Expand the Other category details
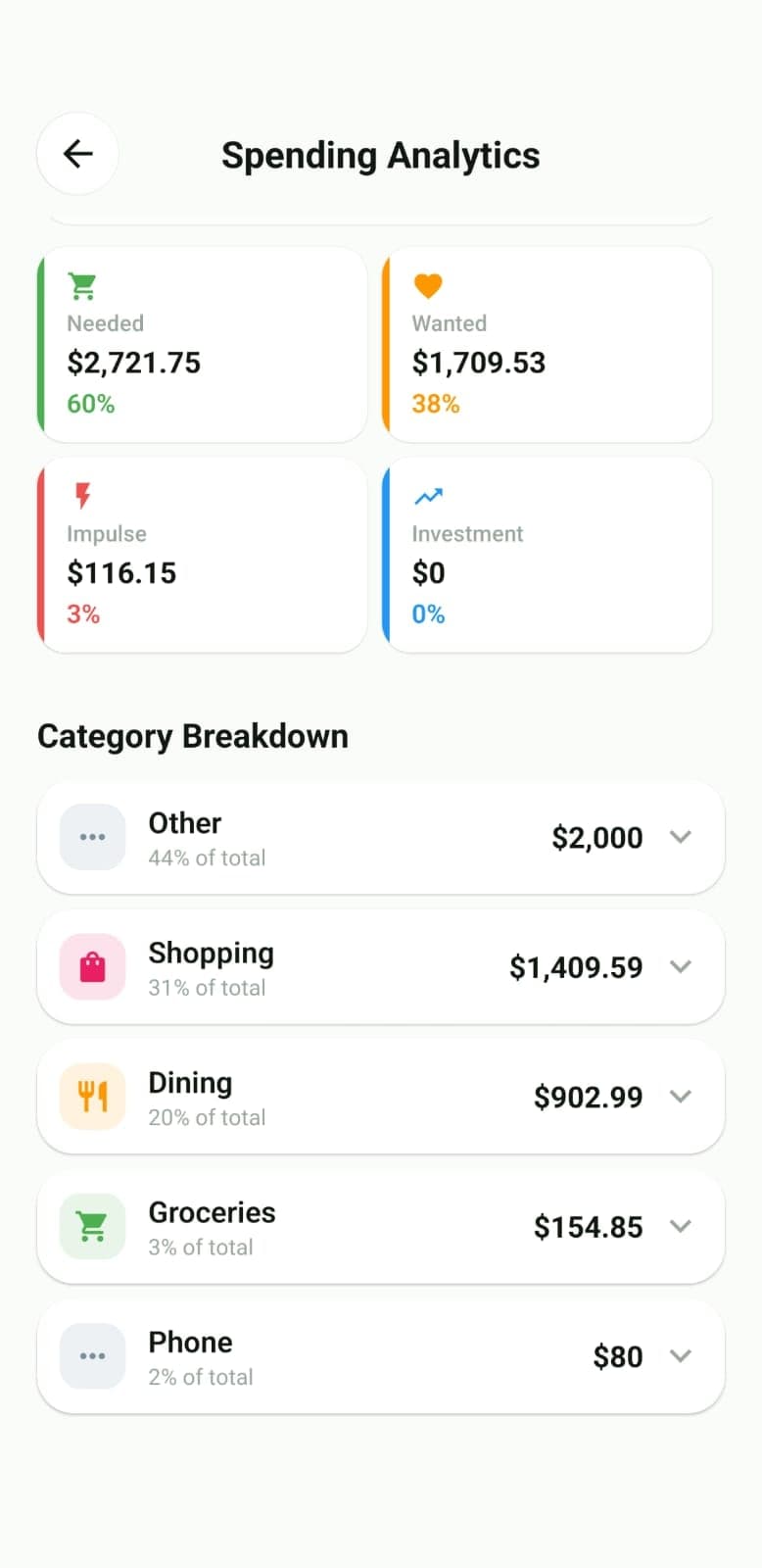This screenshot has width=762, height=1568. click(681, 838)
